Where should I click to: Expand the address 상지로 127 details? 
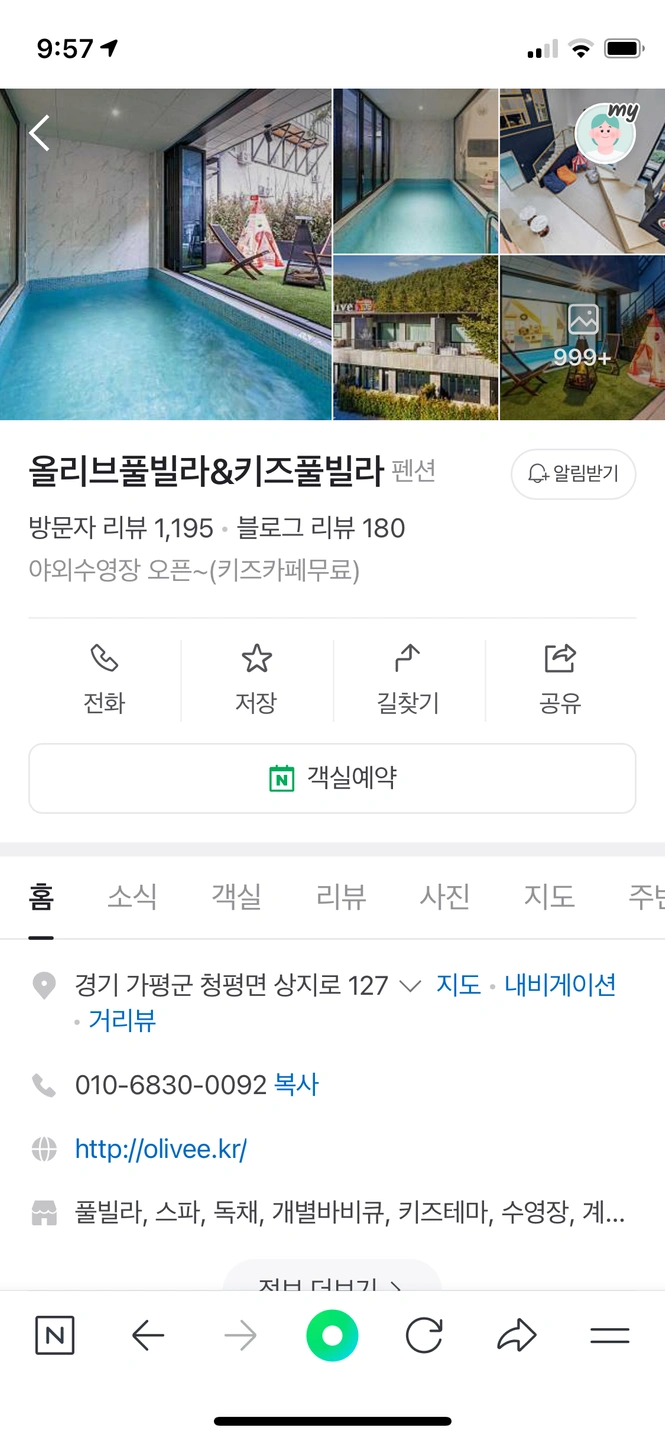point(409,986)
